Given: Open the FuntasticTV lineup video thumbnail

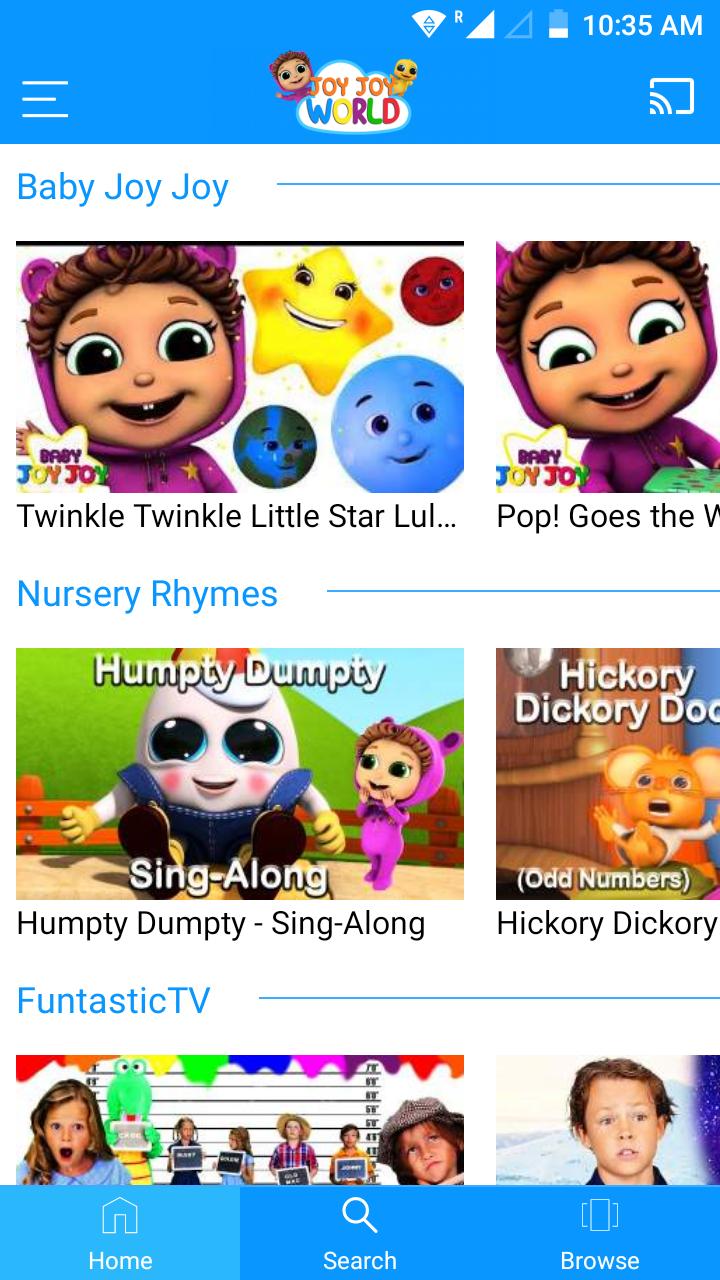Looking at the screenshot, I should pos(240,1120).
